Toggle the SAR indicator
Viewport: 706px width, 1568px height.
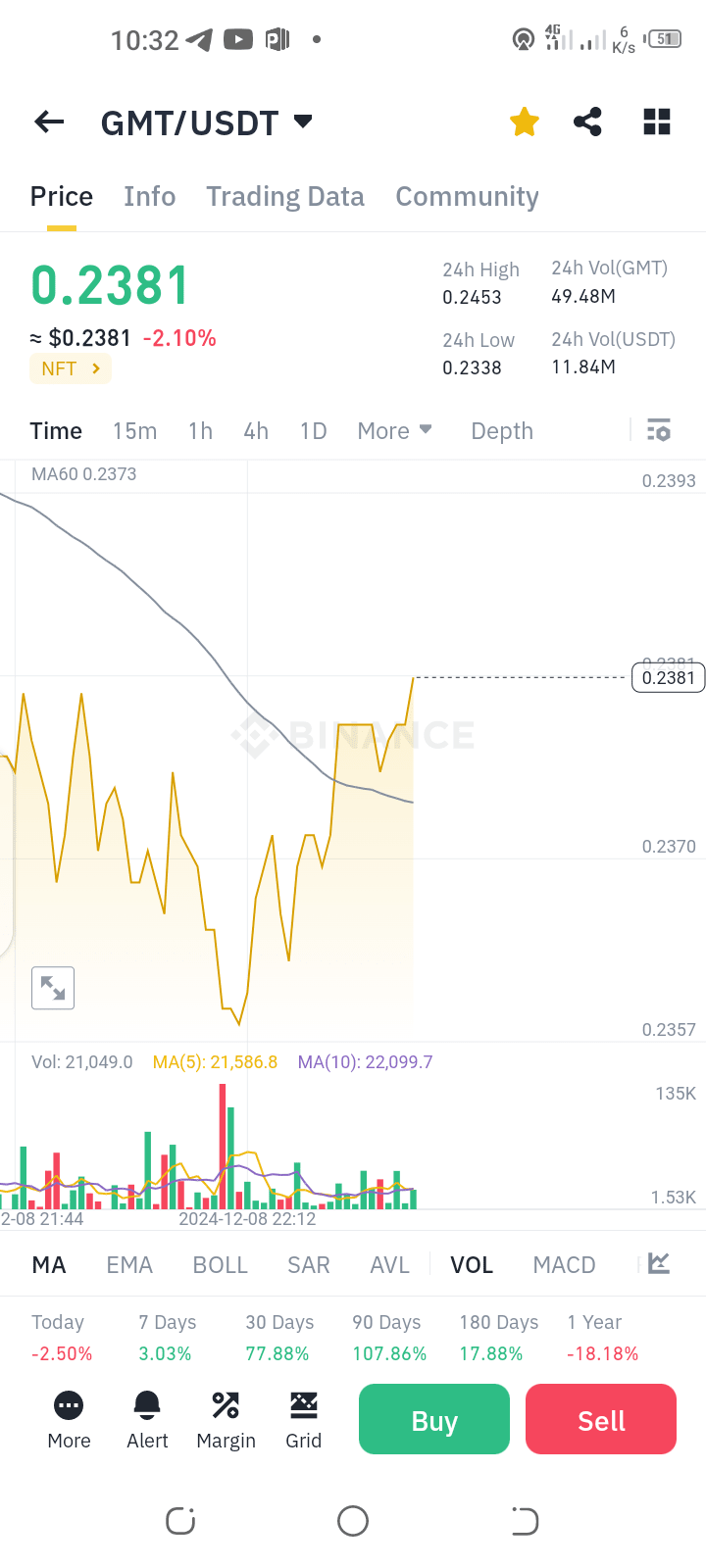tap(308, 1264)
